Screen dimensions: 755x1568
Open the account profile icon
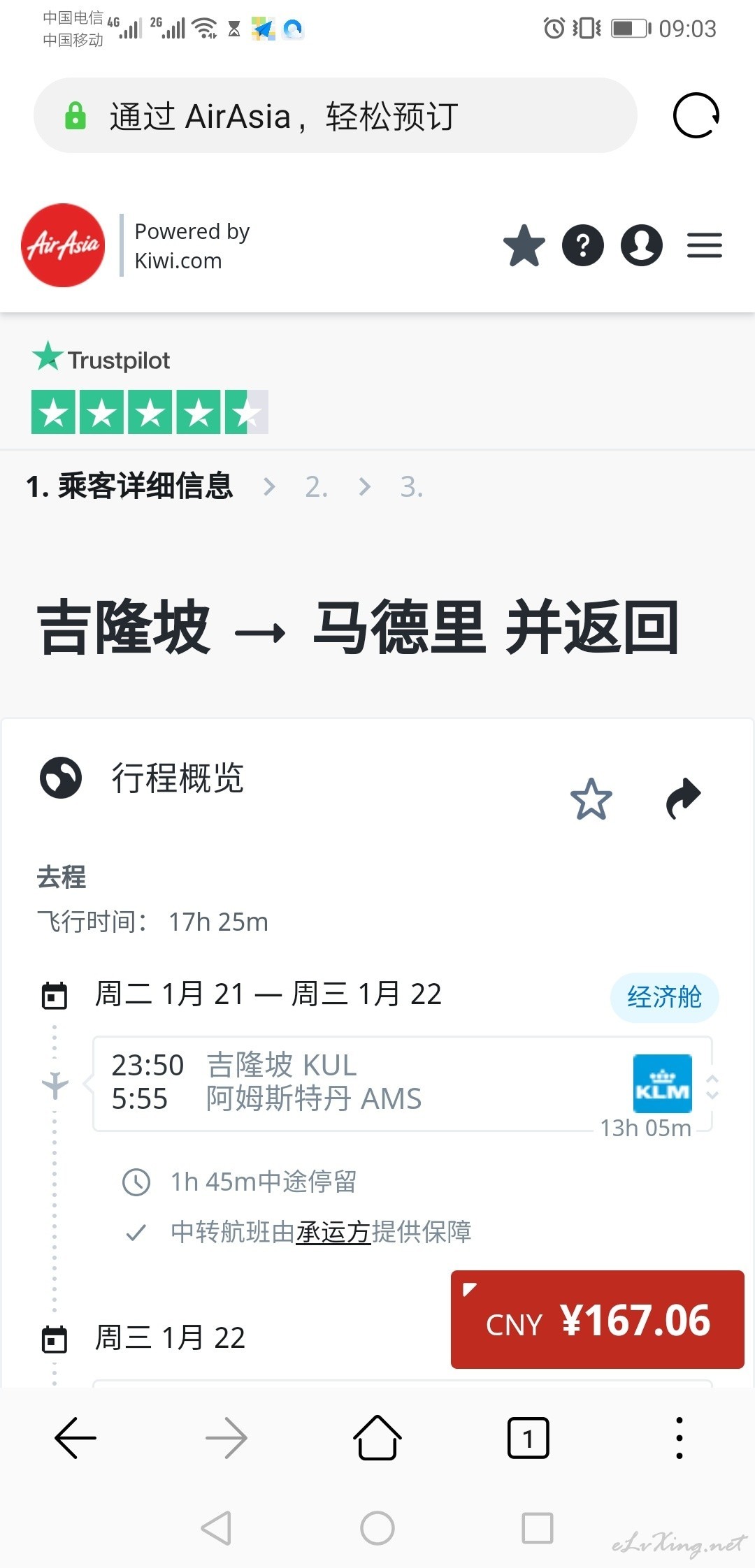[642, 245]
